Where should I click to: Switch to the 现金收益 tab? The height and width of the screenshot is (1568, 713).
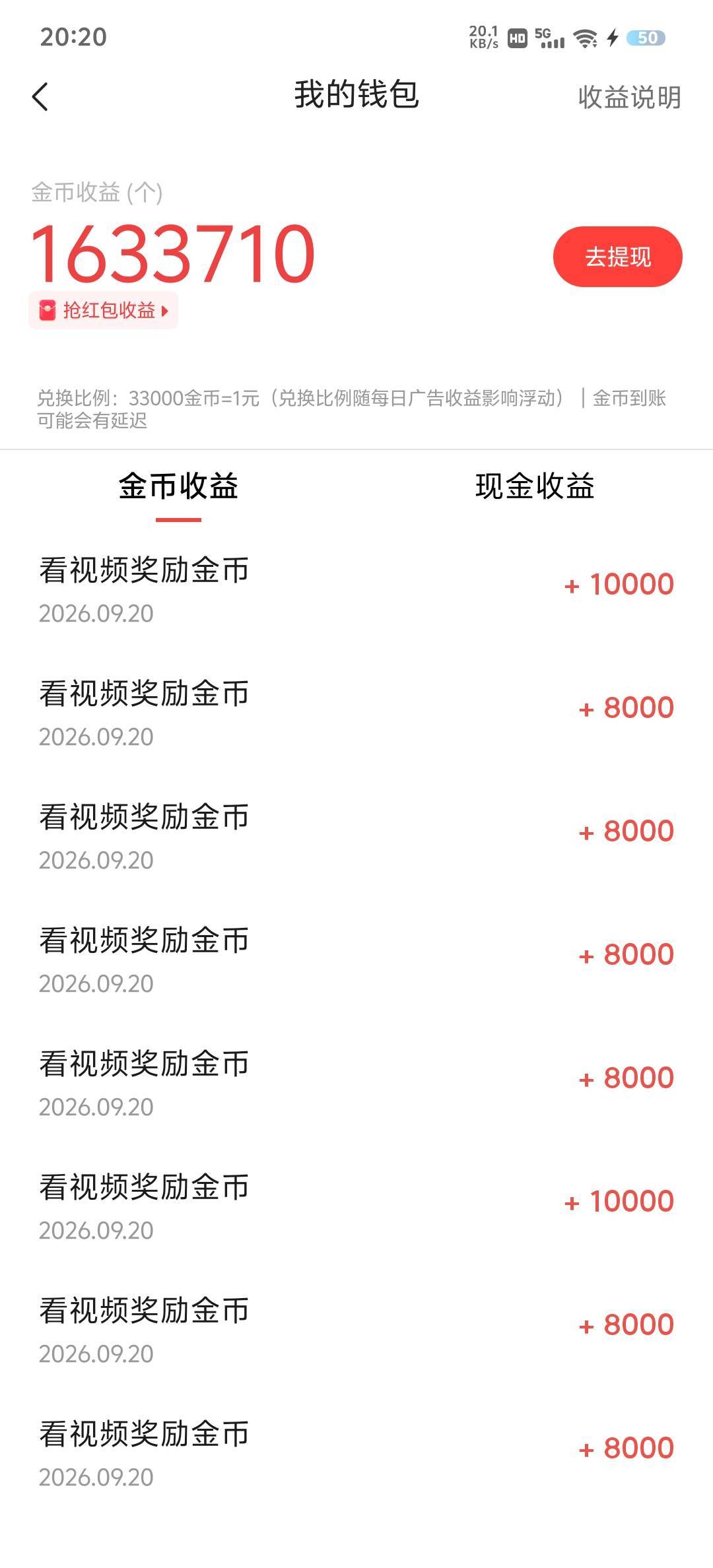pos(535,486)
